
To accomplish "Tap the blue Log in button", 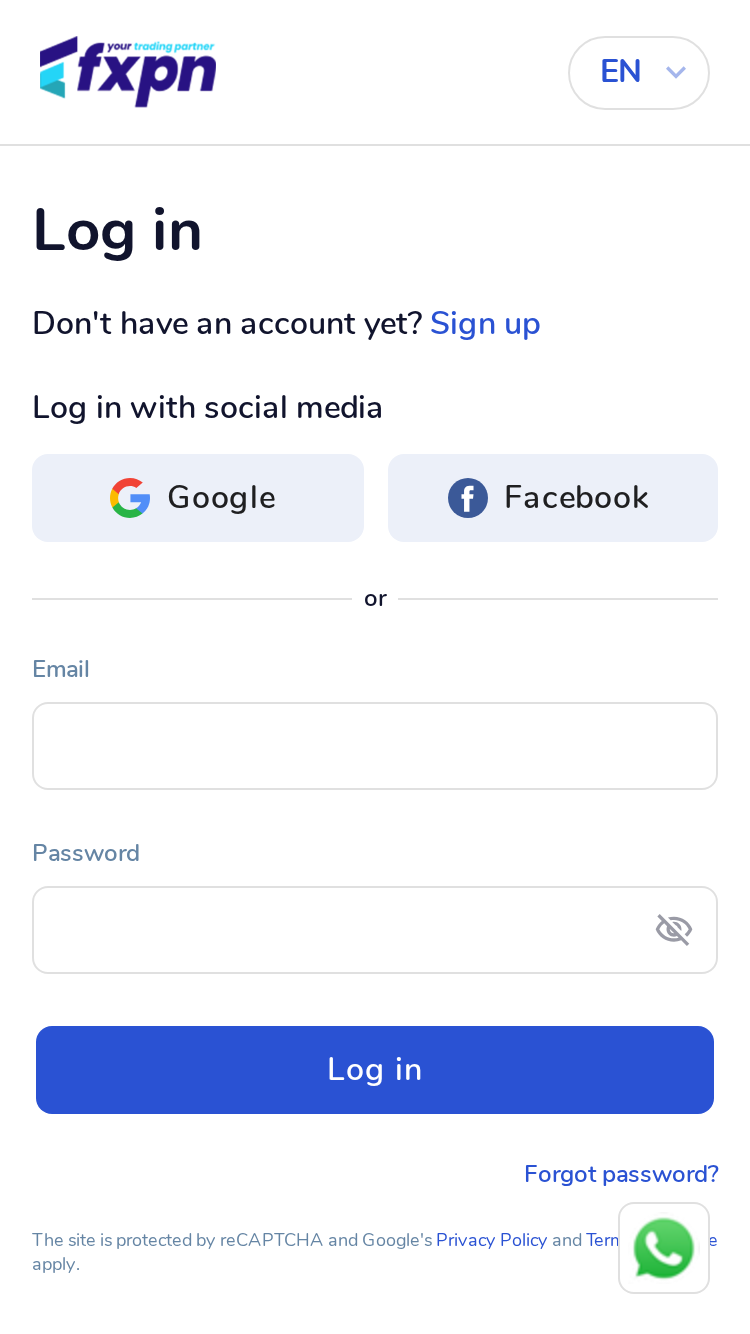I will click(375, 1070).
